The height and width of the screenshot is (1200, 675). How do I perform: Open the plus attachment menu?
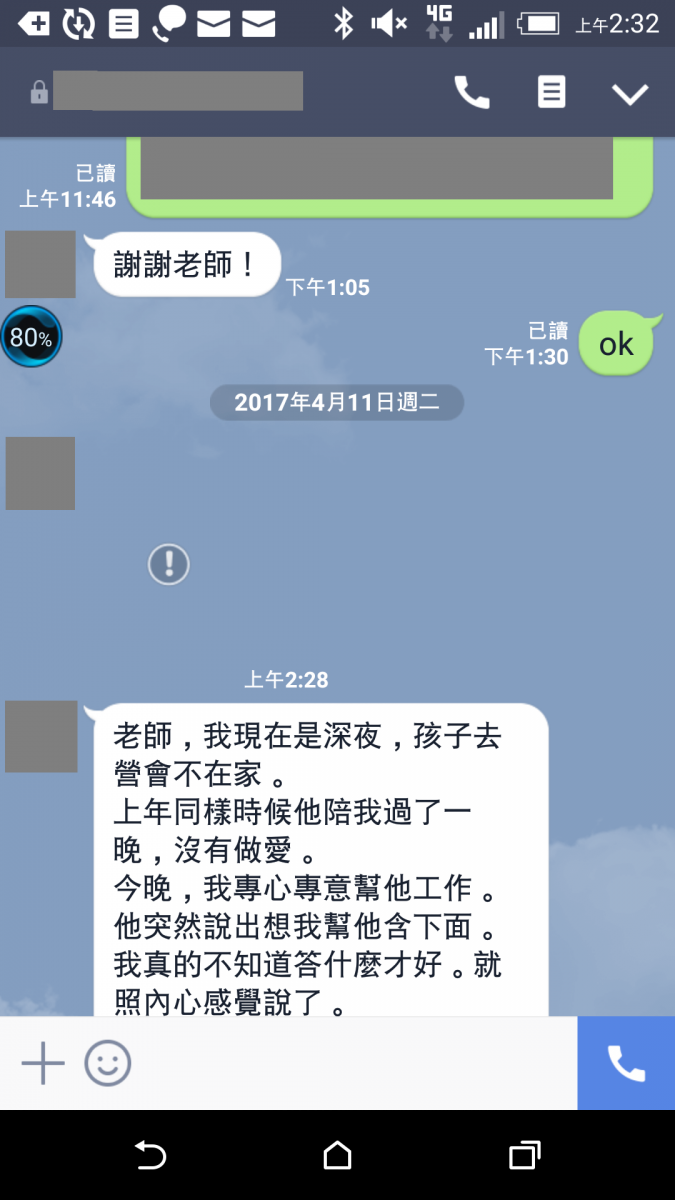(x=43, y=1063)
